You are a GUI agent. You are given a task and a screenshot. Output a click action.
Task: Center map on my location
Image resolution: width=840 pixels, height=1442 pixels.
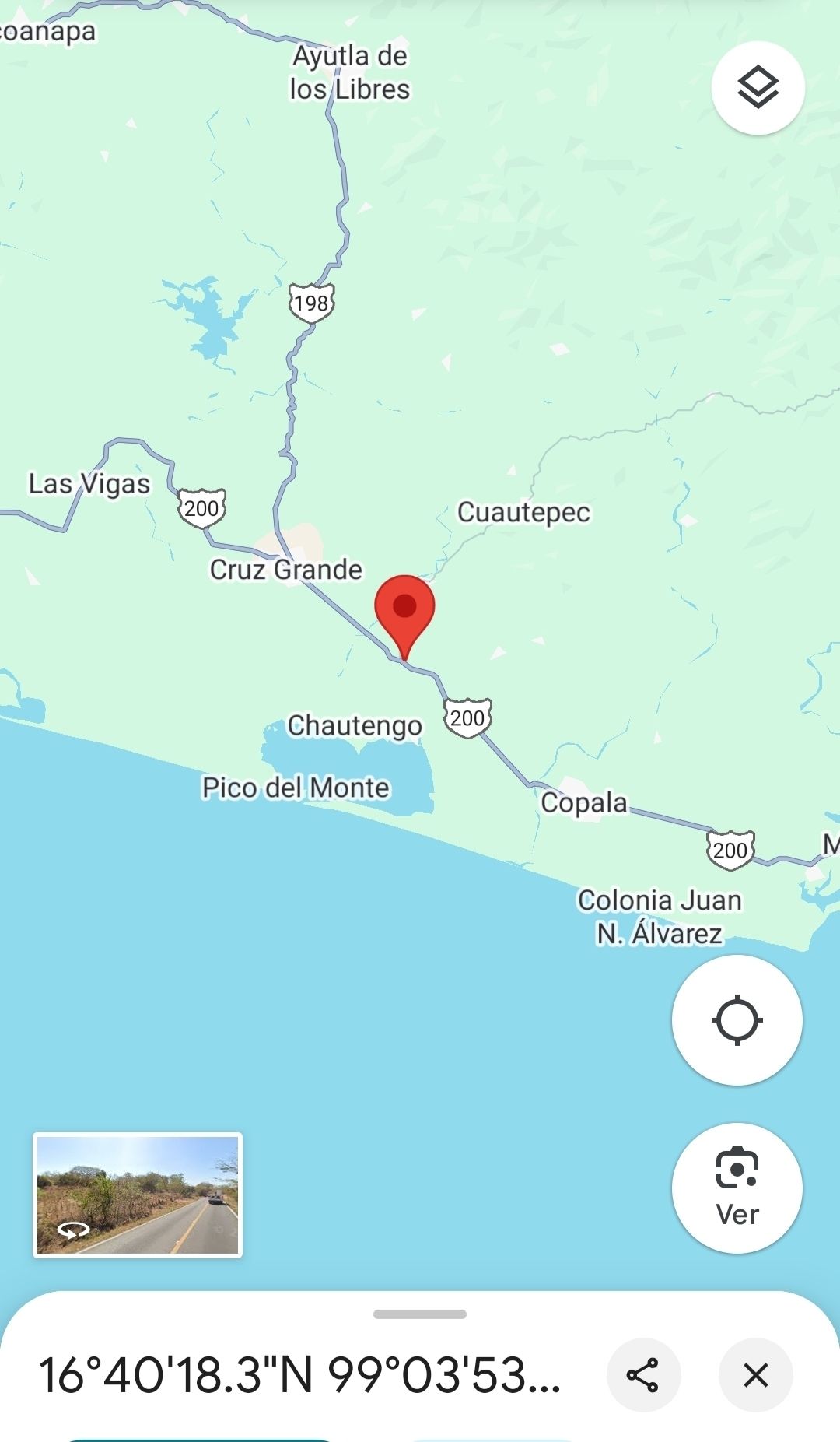pos(737,1019)
